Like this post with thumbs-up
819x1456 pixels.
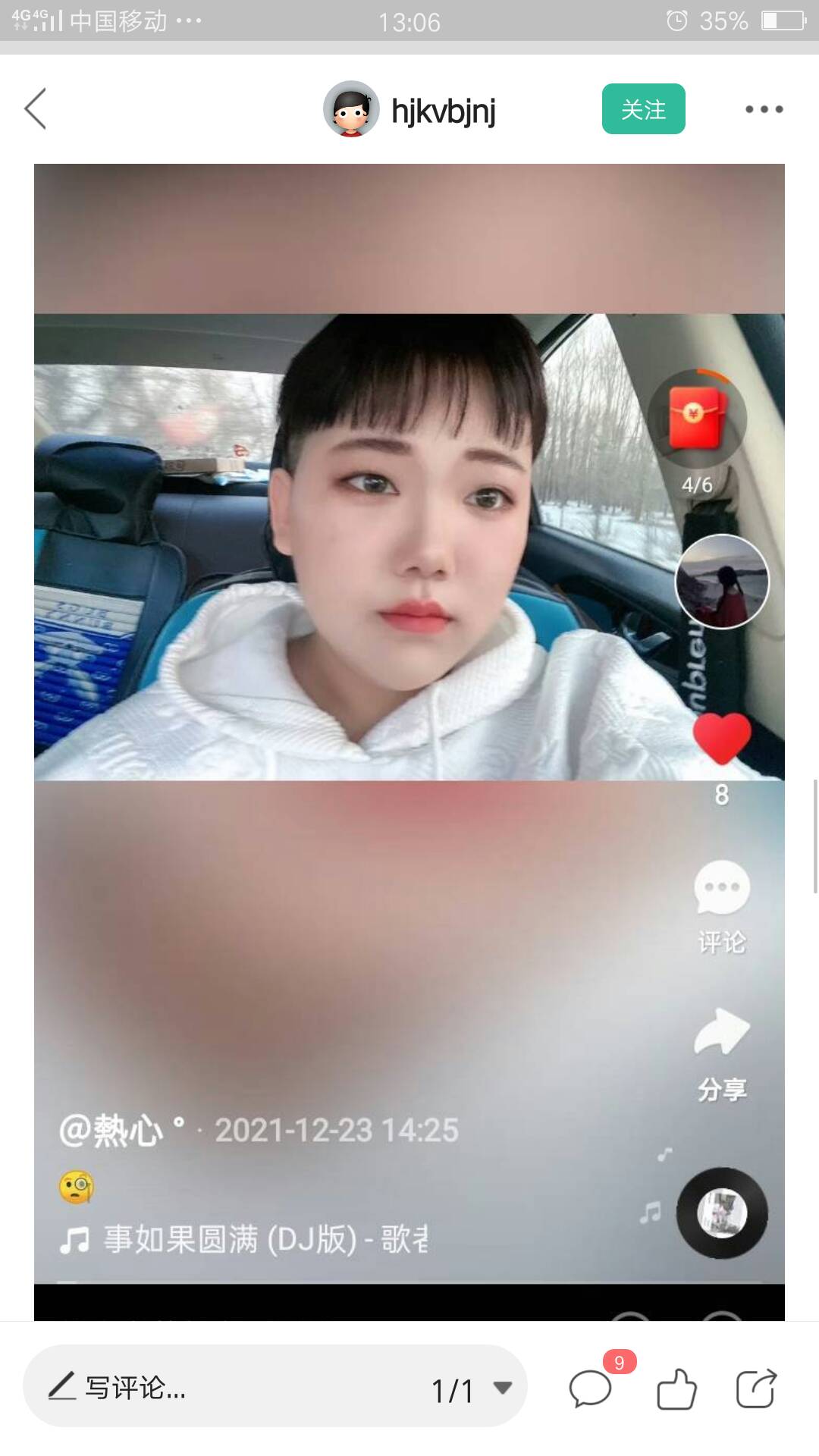point(676,1389)
